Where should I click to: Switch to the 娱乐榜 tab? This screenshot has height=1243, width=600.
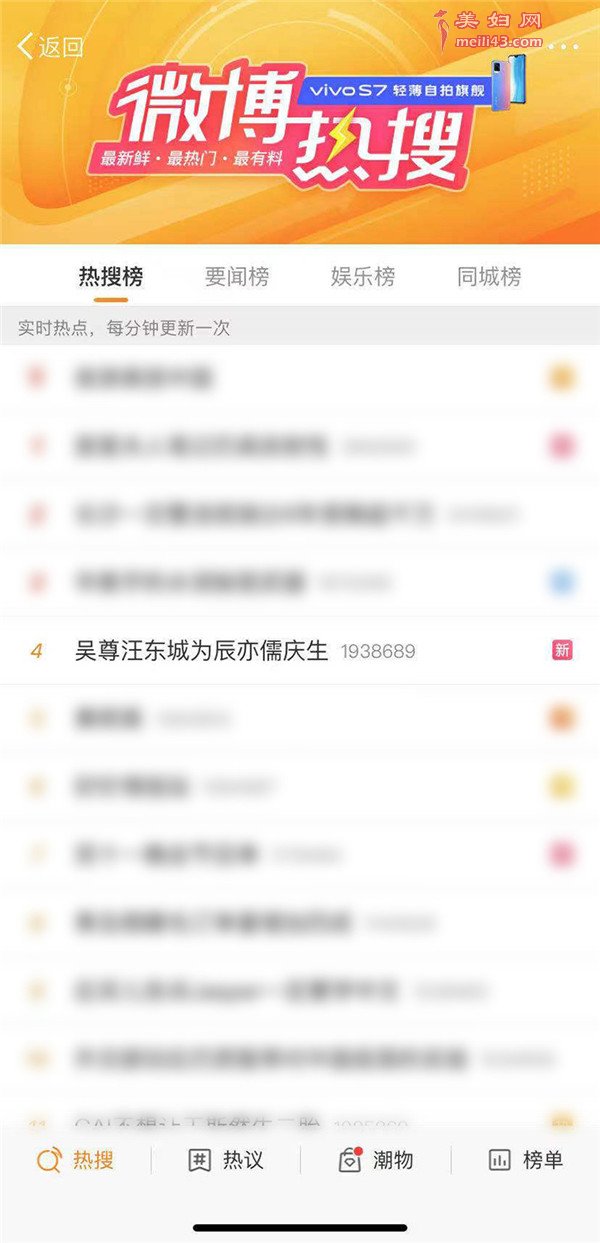click(363, 277)
